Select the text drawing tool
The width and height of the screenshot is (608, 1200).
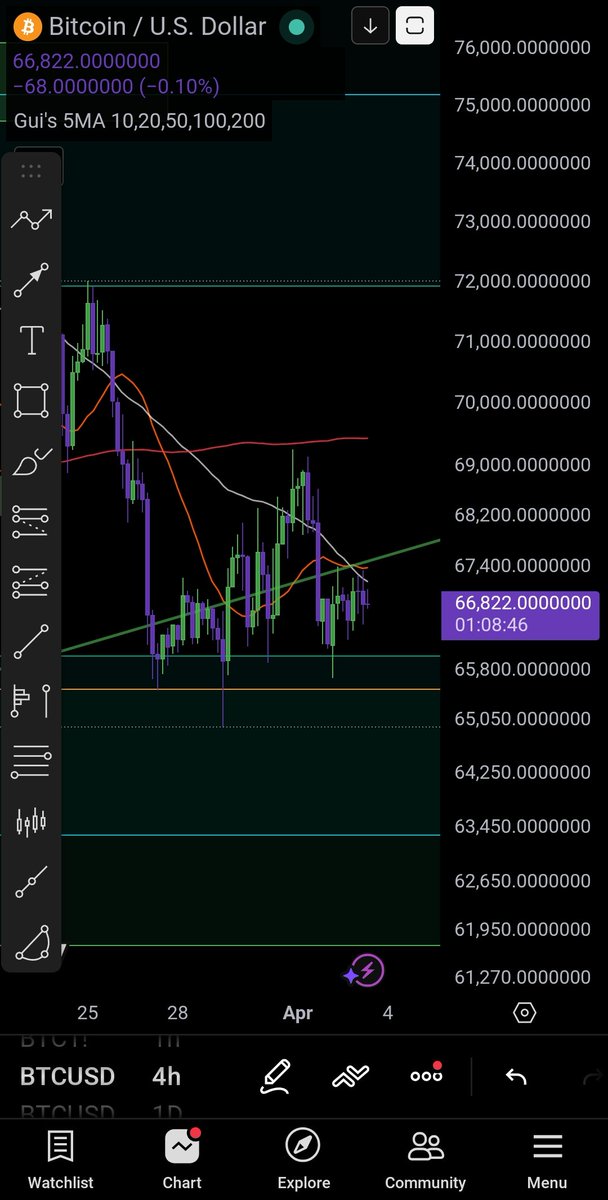click(31, 340)
